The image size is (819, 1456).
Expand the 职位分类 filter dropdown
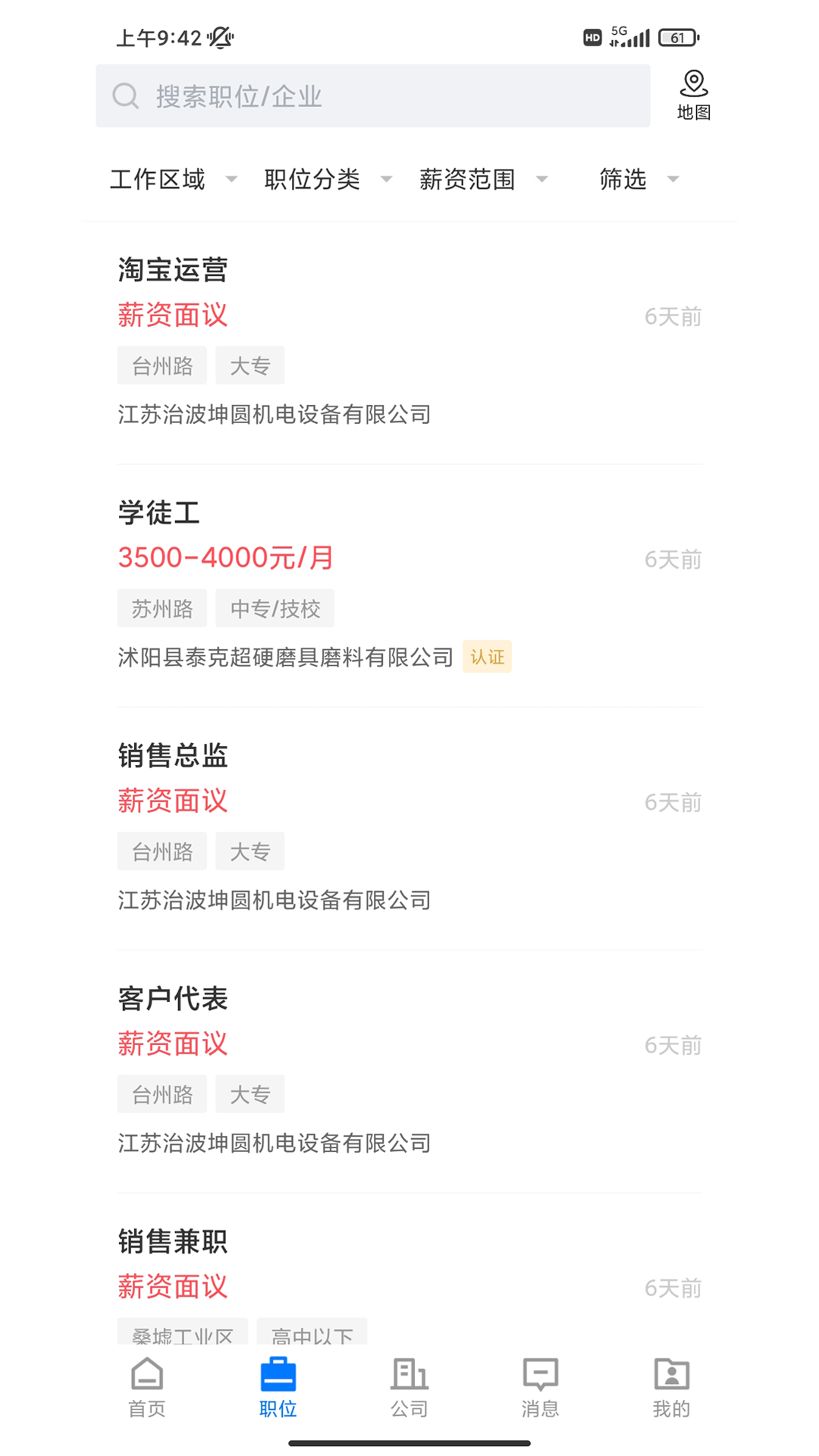tap(328, 180)
